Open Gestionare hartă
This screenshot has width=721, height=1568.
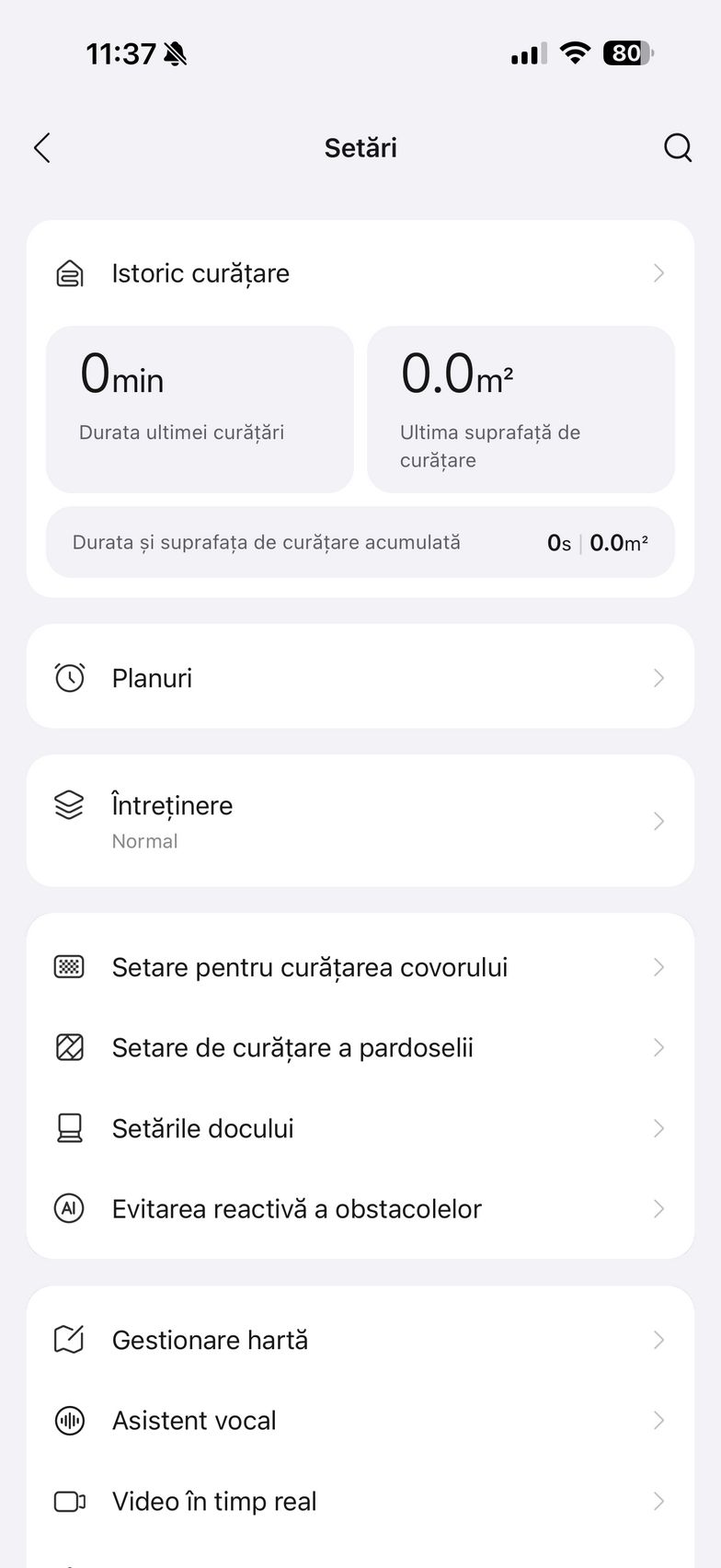tap(360, 1340)
